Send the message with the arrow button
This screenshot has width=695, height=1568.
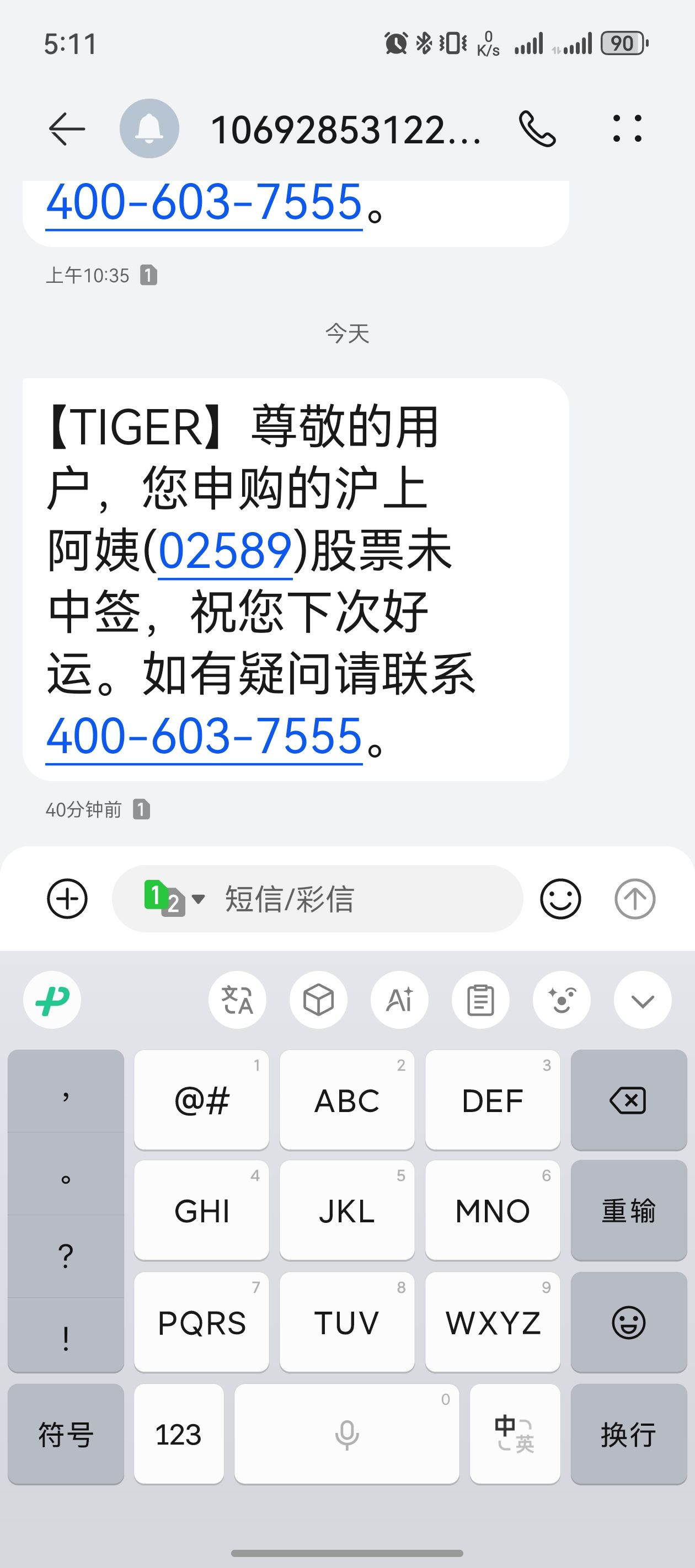pos(635,899)
